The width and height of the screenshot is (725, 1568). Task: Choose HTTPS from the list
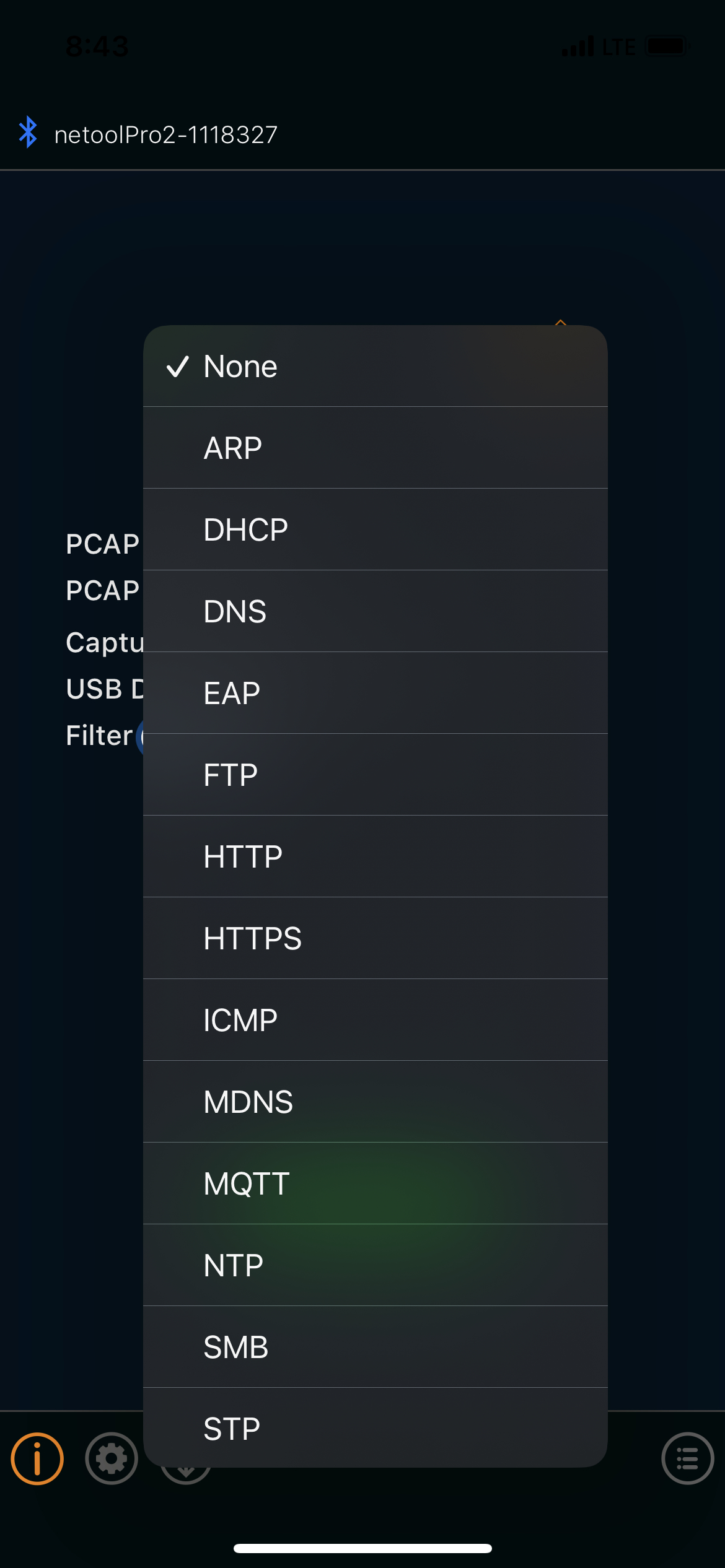(x=374, y=938)
